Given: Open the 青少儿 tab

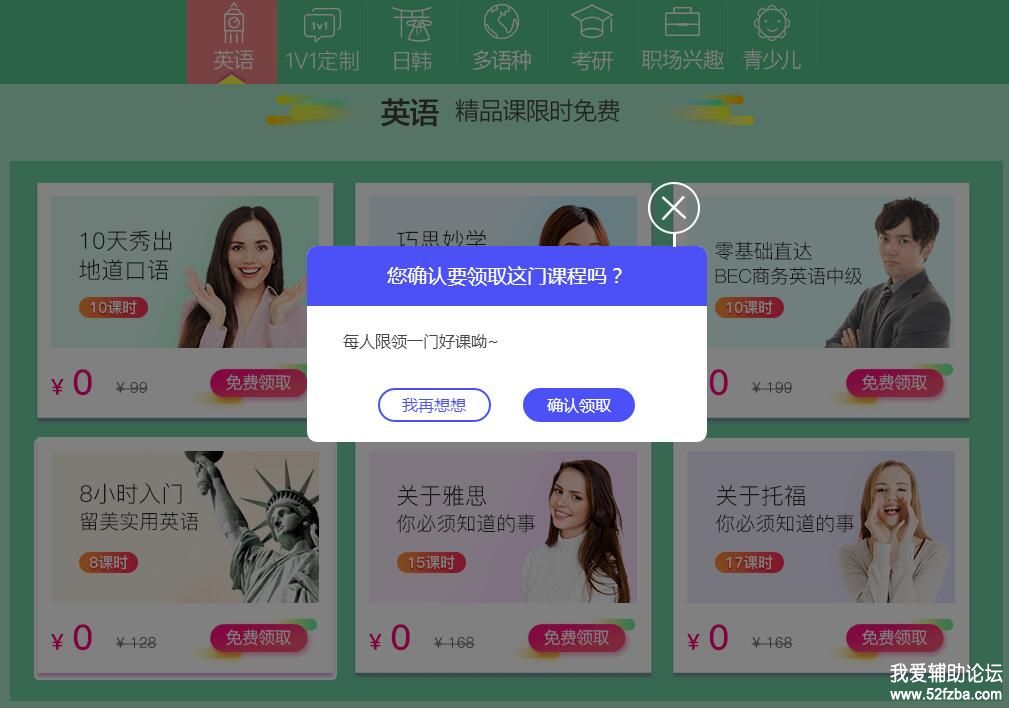Looking at the screenshot, I should click(772, 40).
